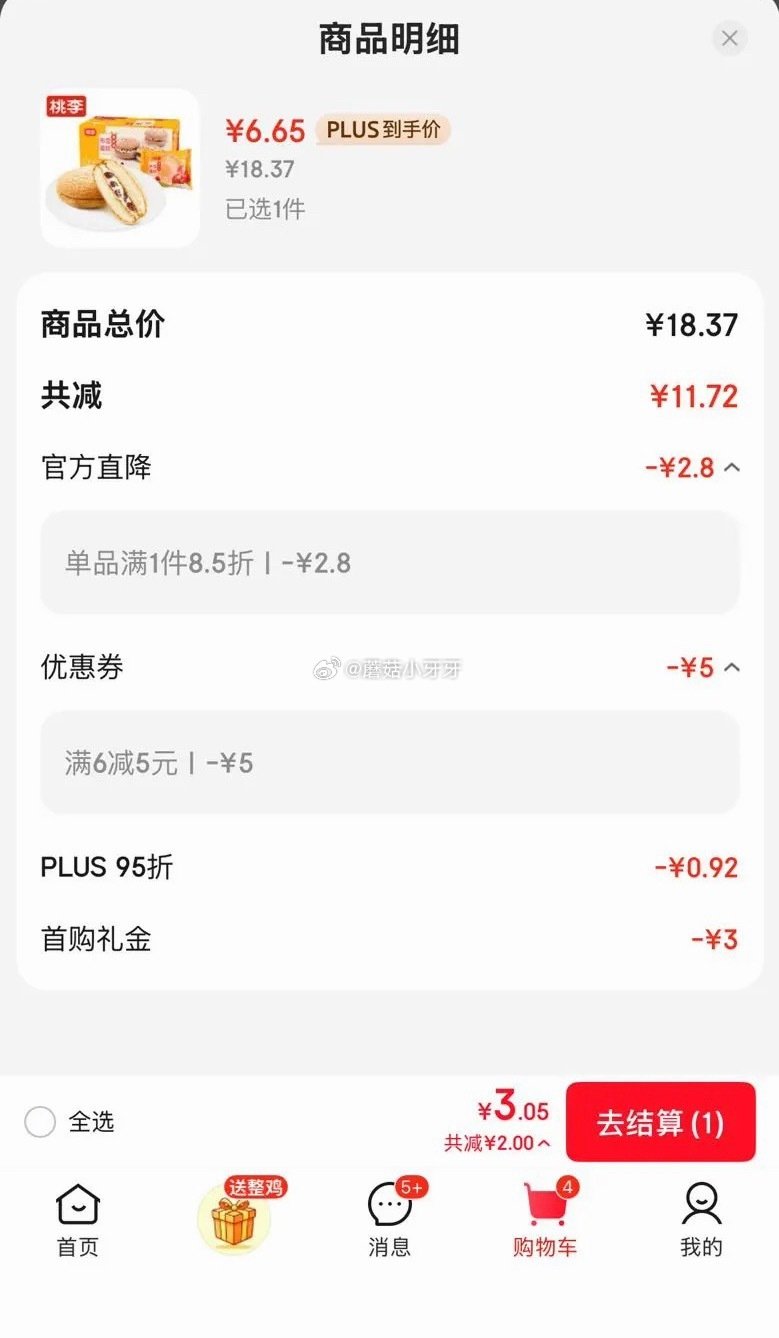Image resolution: width=779 pixels, height=1338 pixels.
Task: Tap the 已选1件 selected quantity text
Action: coord(265,210)
